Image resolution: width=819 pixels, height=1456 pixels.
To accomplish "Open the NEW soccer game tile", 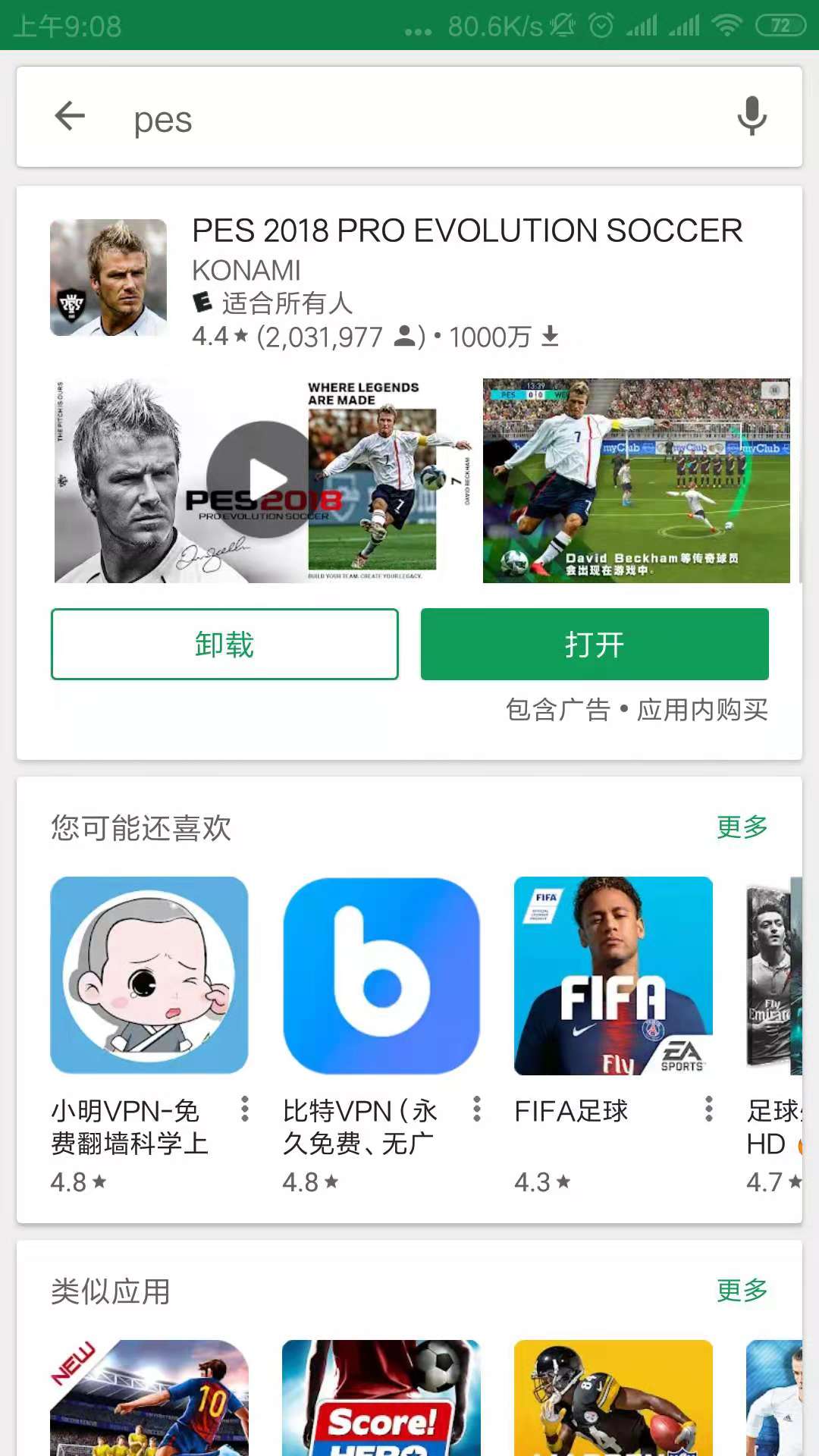I will 149,1399.
